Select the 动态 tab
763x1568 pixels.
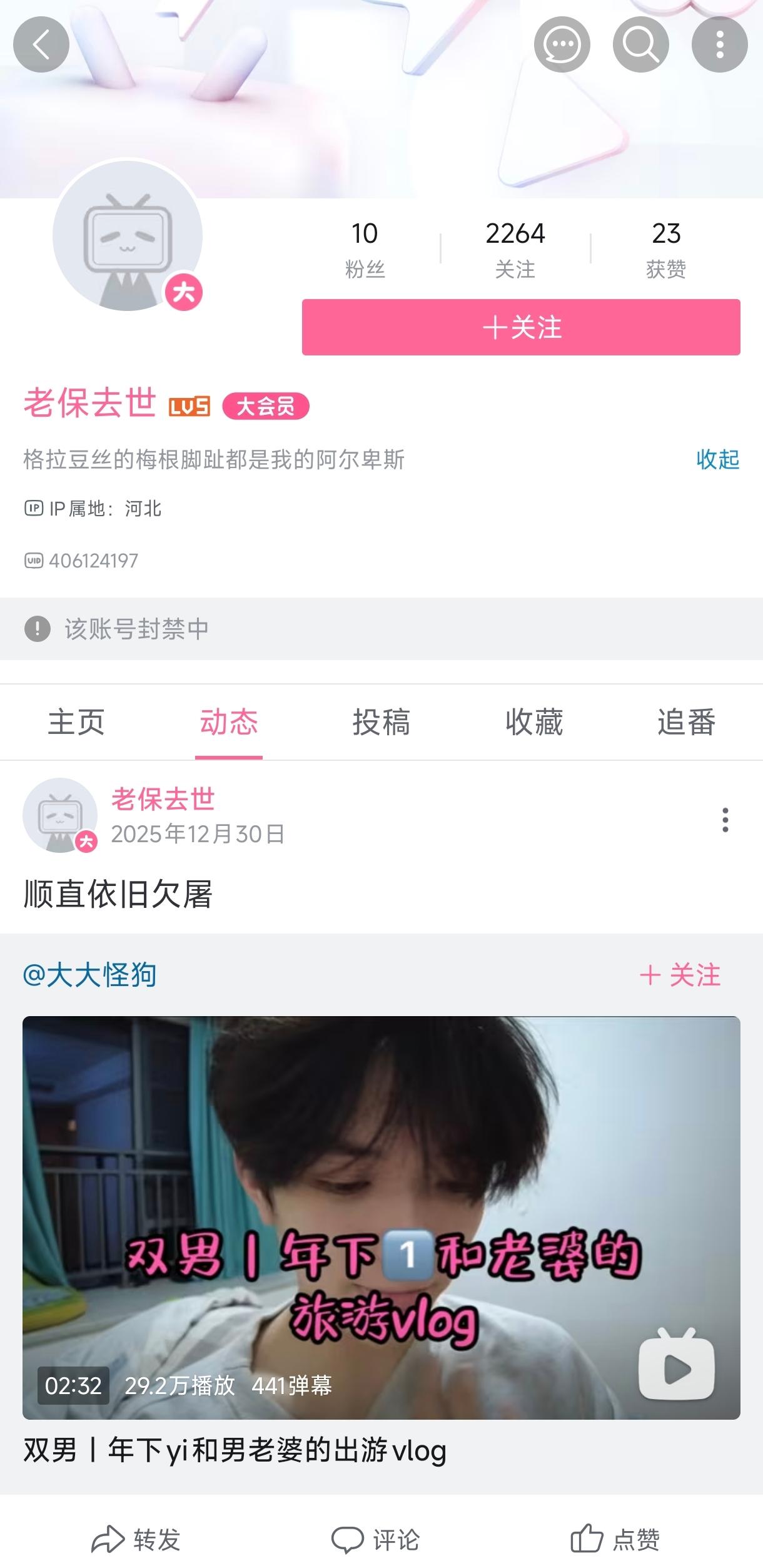click(x=229, y=722)
